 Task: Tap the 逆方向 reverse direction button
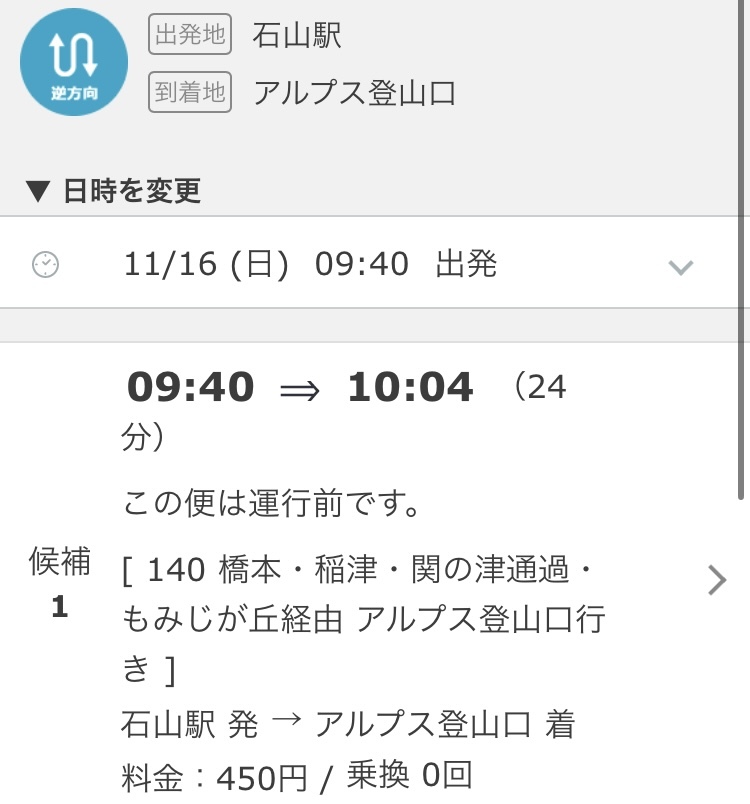coord(74,62)
